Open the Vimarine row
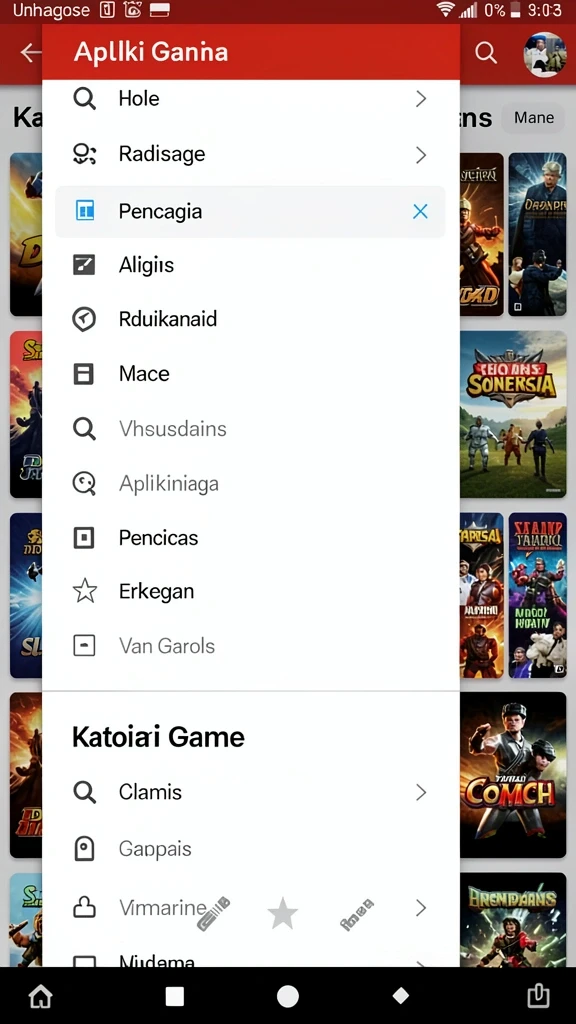Image resolution: width=576 pixels, height=1024 pixels. (x=251, y=908)
